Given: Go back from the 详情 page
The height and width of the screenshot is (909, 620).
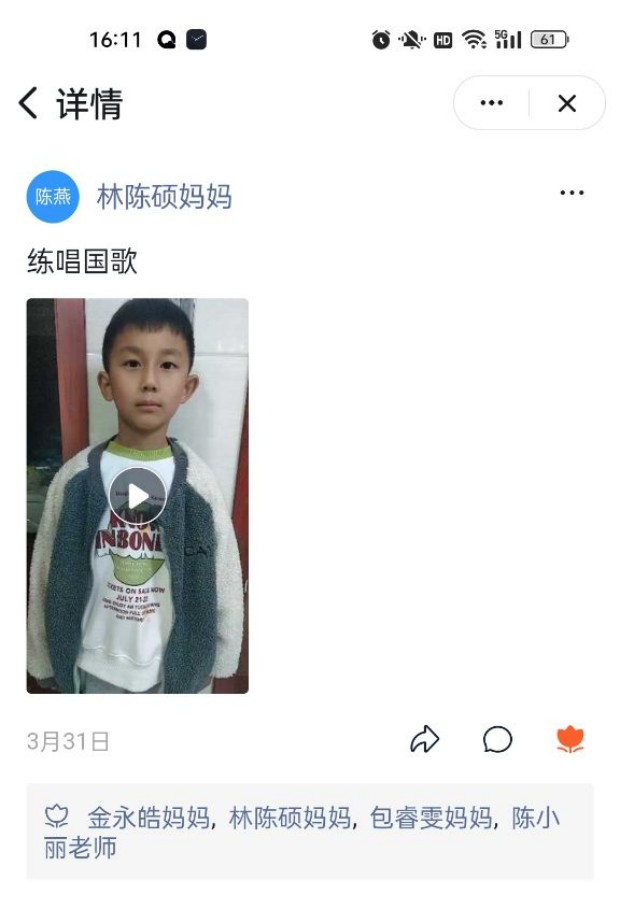Looking at the screenshot, I should pyautogui.click(x=29, y=103).
